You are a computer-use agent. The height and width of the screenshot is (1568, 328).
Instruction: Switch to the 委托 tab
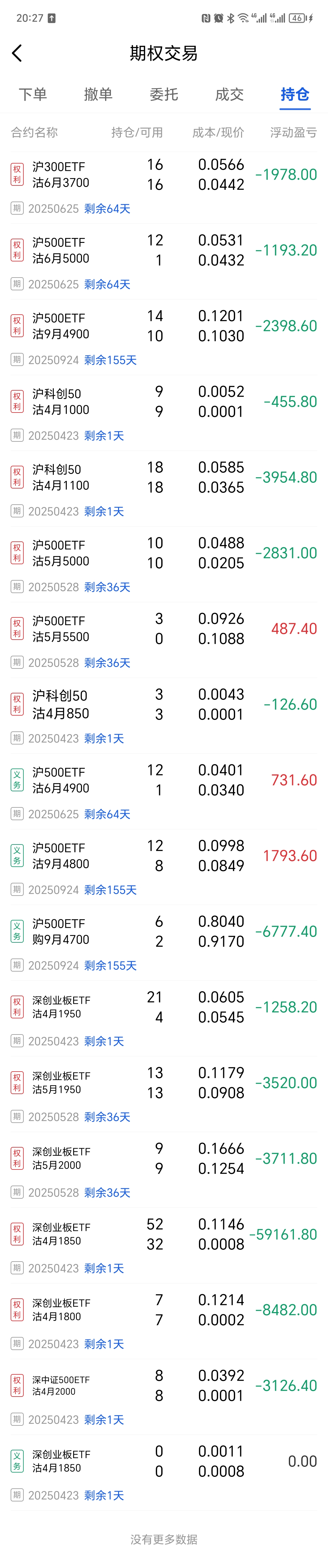(164, 94)
